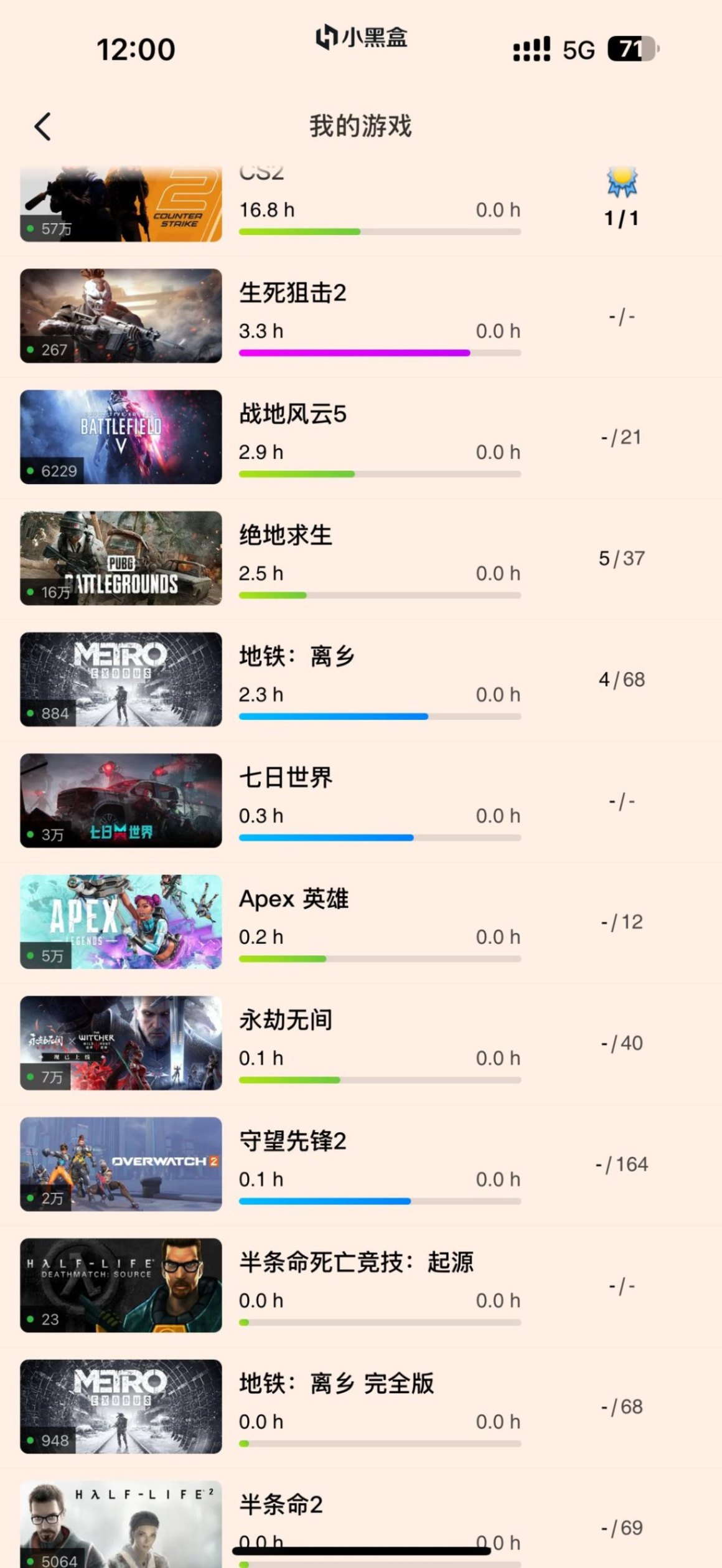Tap the 半条命2 game row
The image size is (722, 1568).
[361, 1513]
